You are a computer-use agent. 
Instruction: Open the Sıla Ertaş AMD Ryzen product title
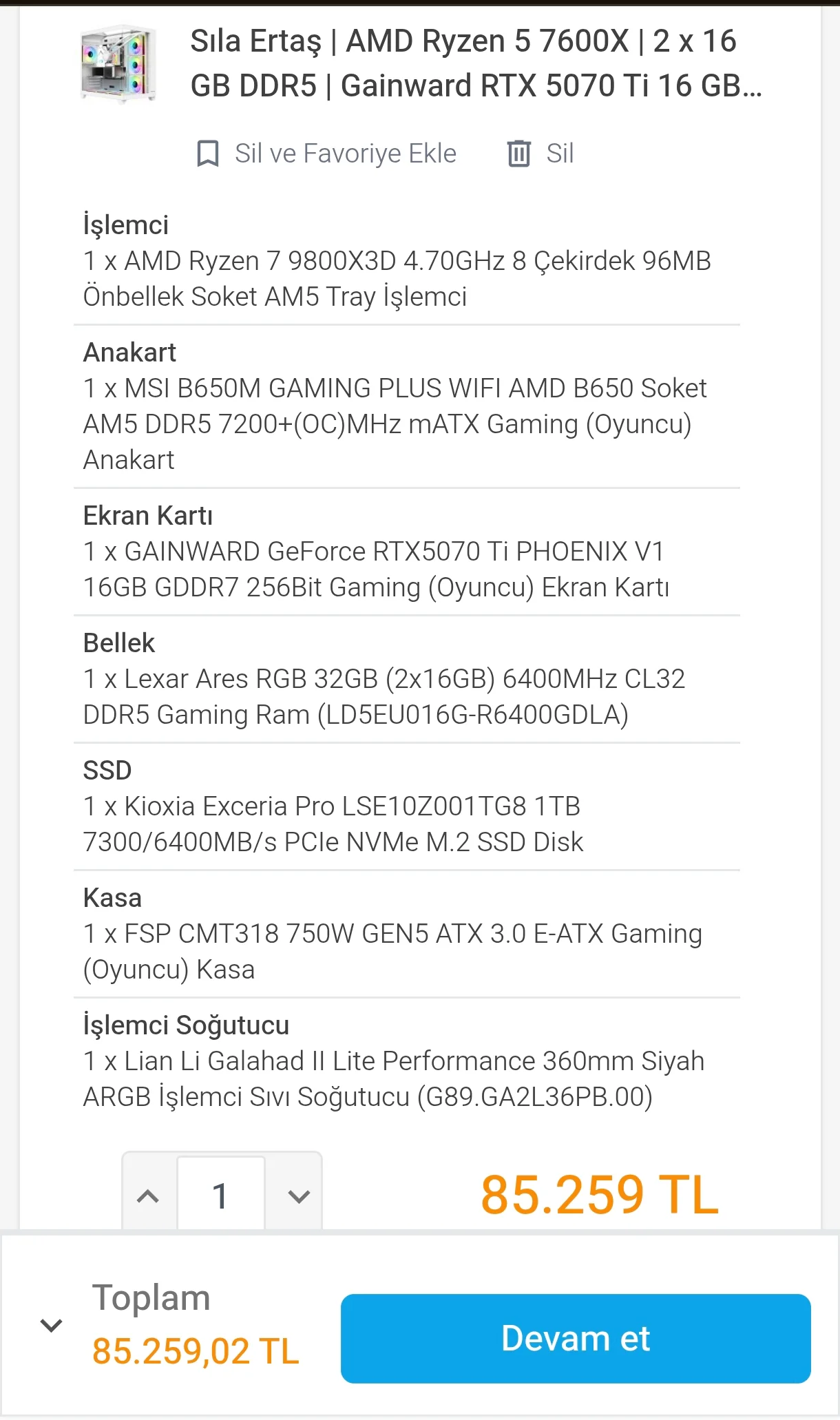click(x=475, y=63)
